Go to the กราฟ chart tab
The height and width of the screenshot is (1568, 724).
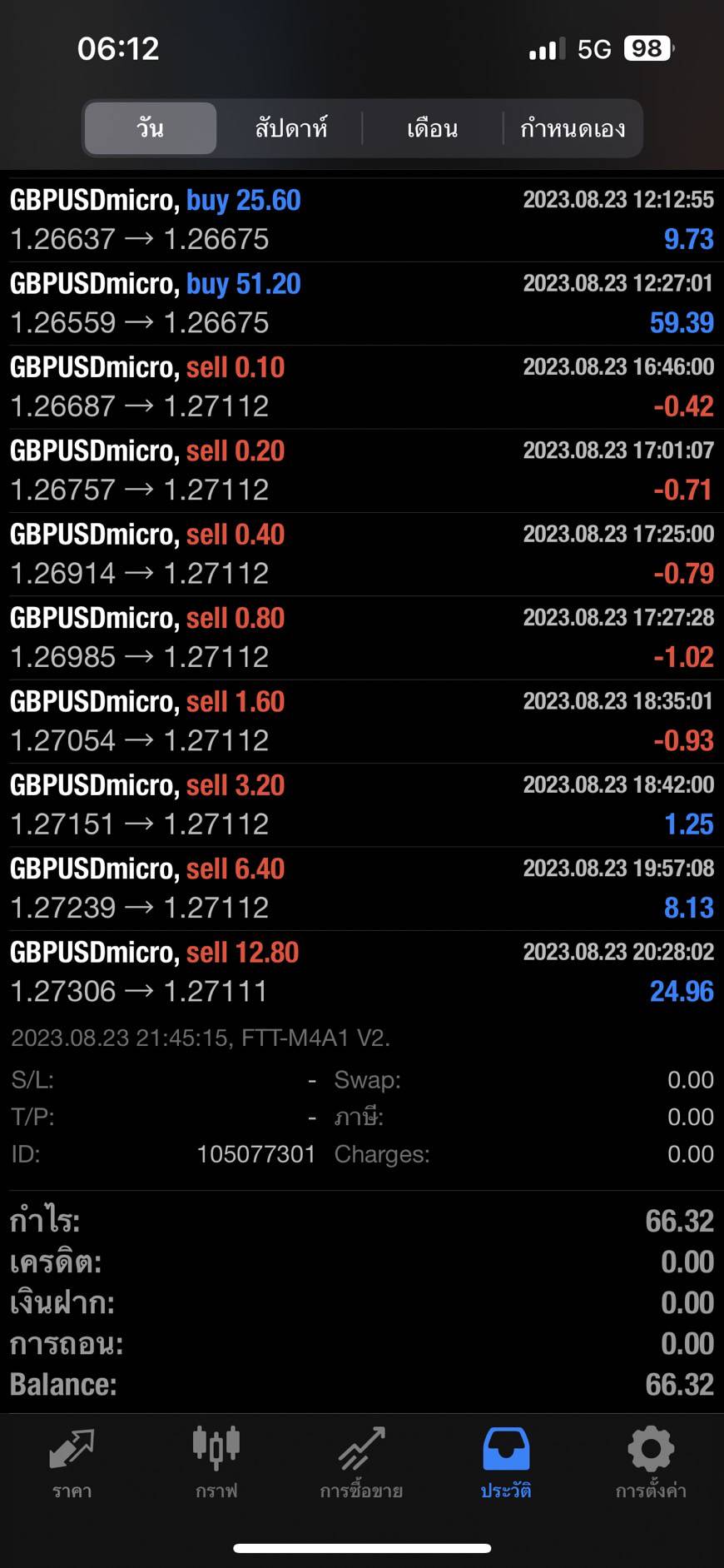coord(216,1463)
